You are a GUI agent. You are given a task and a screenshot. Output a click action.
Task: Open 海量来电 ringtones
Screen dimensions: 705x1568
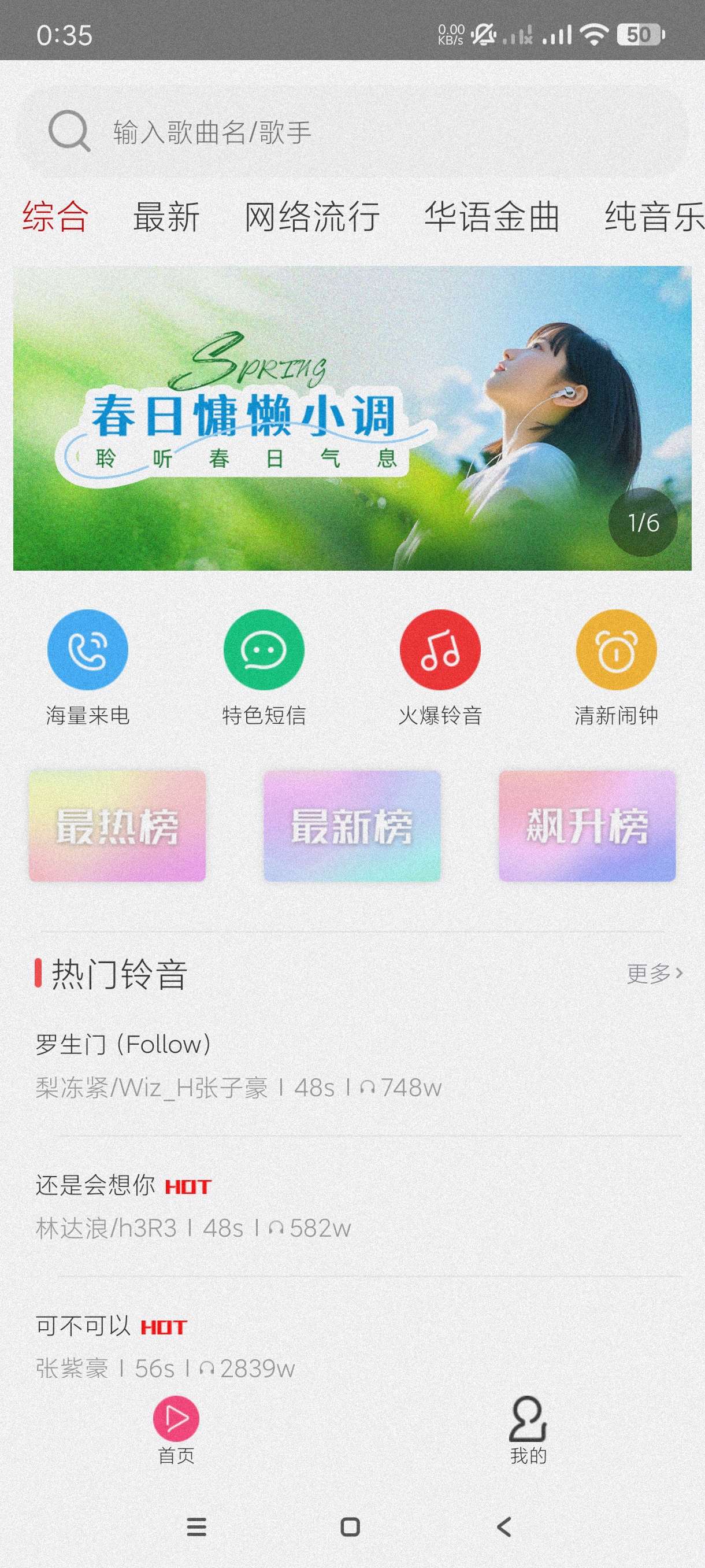coord(88,668)
